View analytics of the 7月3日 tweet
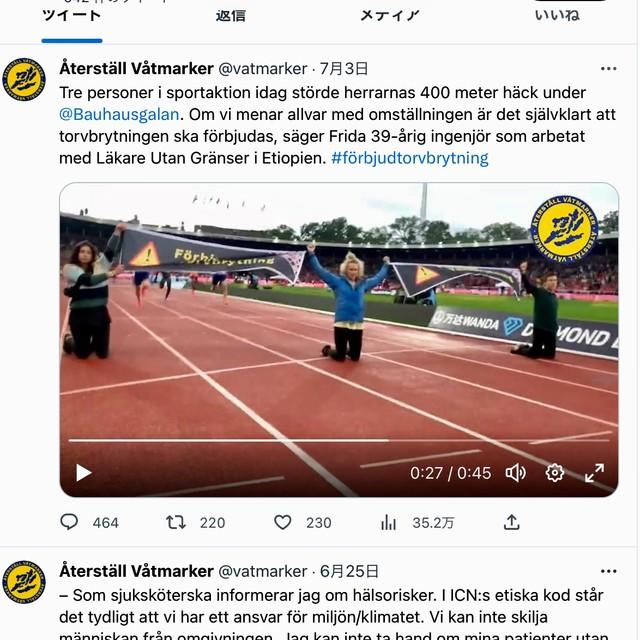The height and width of the screenshot is (640, 640). click(x=389, y=522)
